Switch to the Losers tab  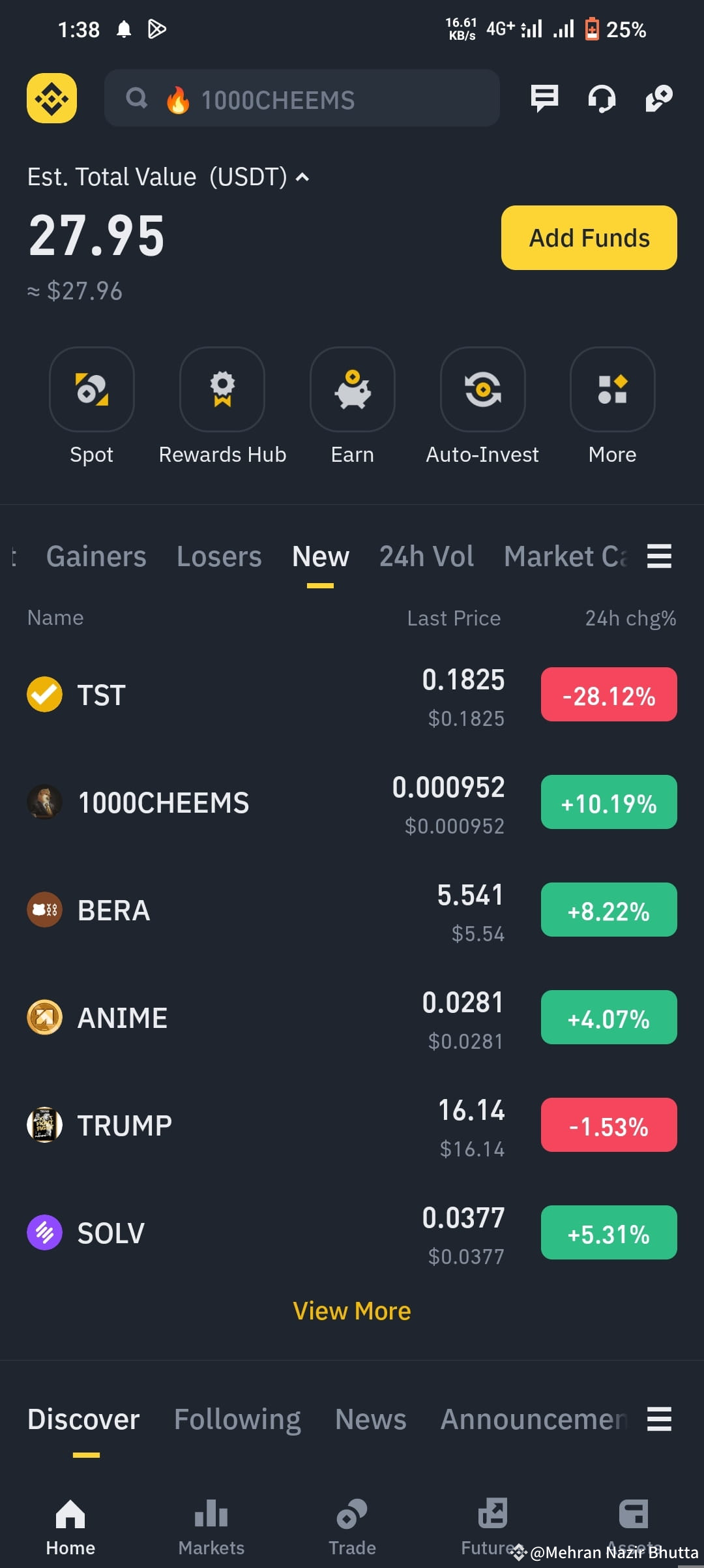point(219,556)
